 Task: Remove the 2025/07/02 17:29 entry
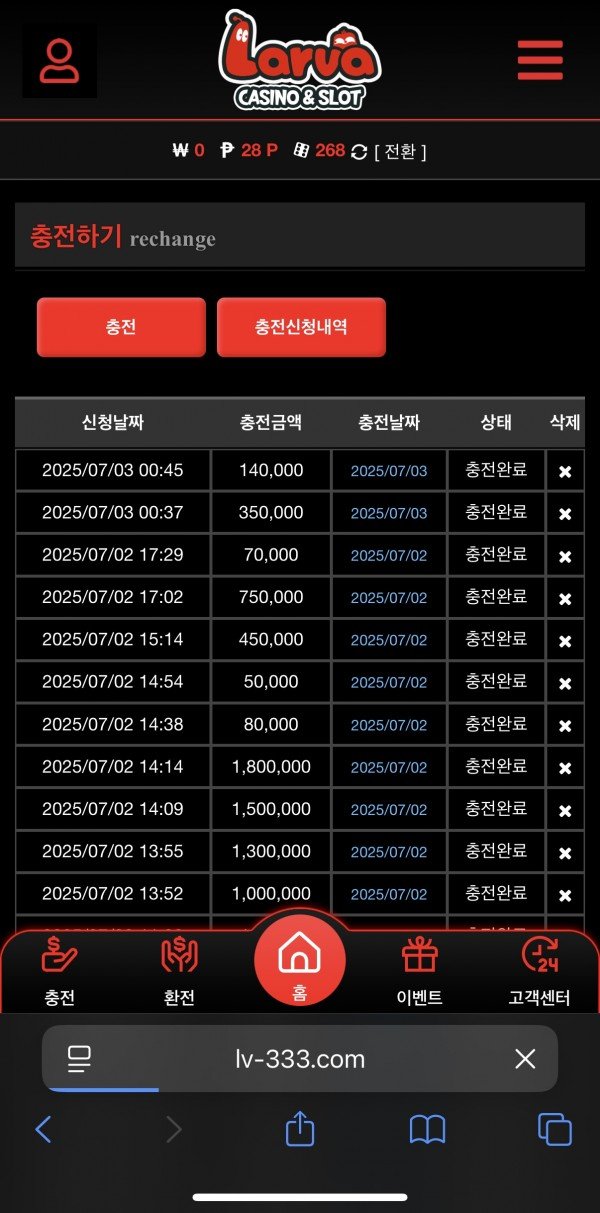[565, 556]
